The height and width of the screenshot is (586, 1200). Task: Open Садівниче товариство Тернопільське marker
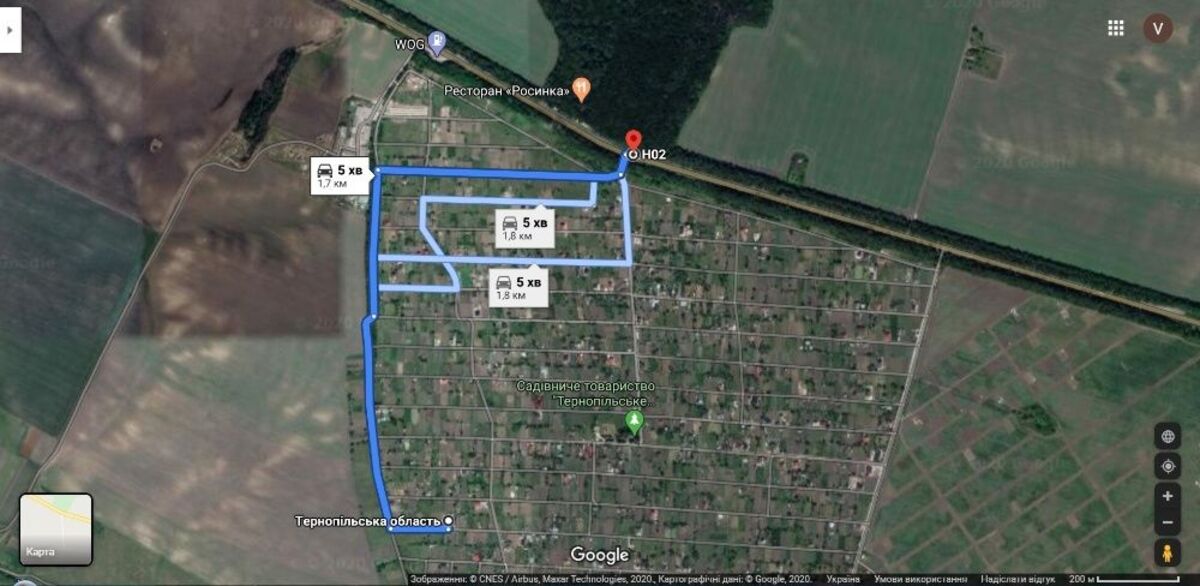[x=633, y=423]
